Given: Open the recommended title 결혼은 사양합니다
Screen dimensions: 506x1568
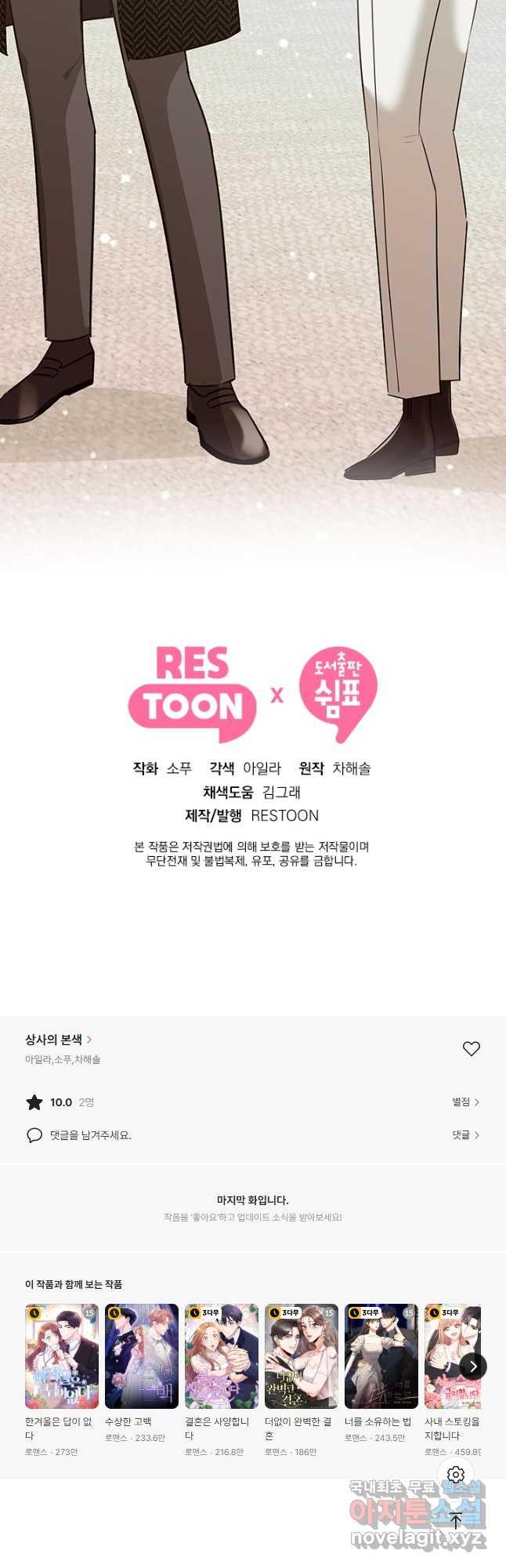Looking at the screenshot, I should 222,1356.
